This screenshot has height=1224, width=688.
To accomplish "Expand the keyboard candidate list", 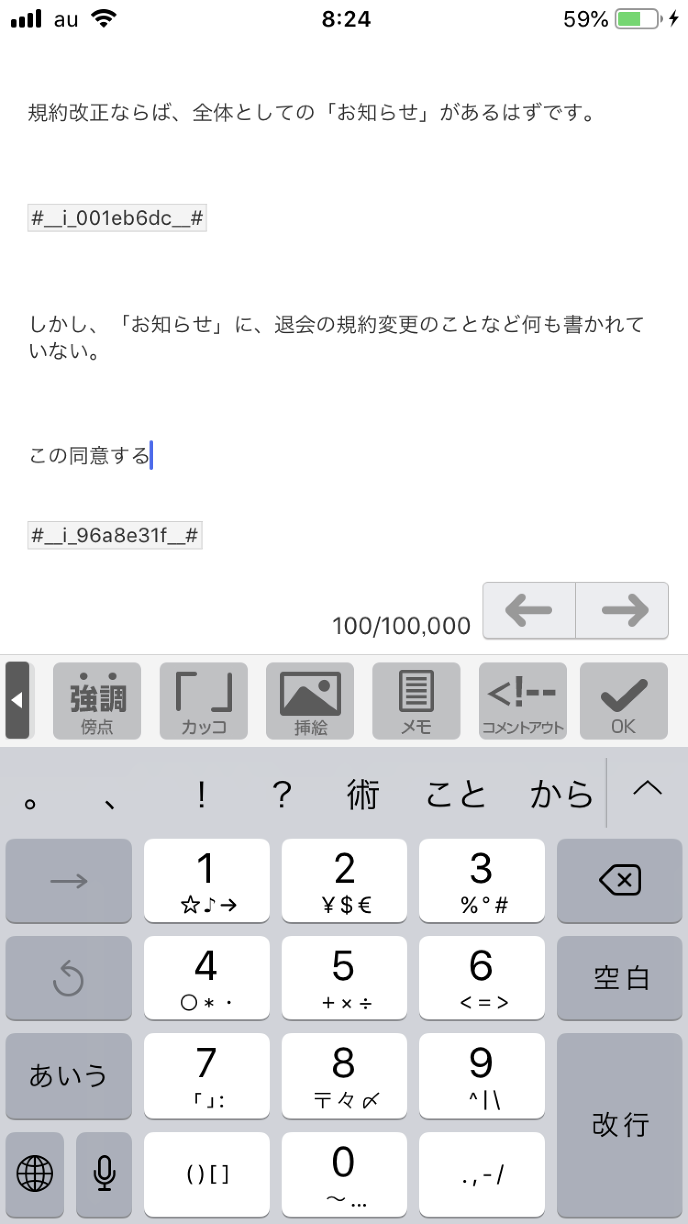I will pyautogui.click(x=648, y=790).
